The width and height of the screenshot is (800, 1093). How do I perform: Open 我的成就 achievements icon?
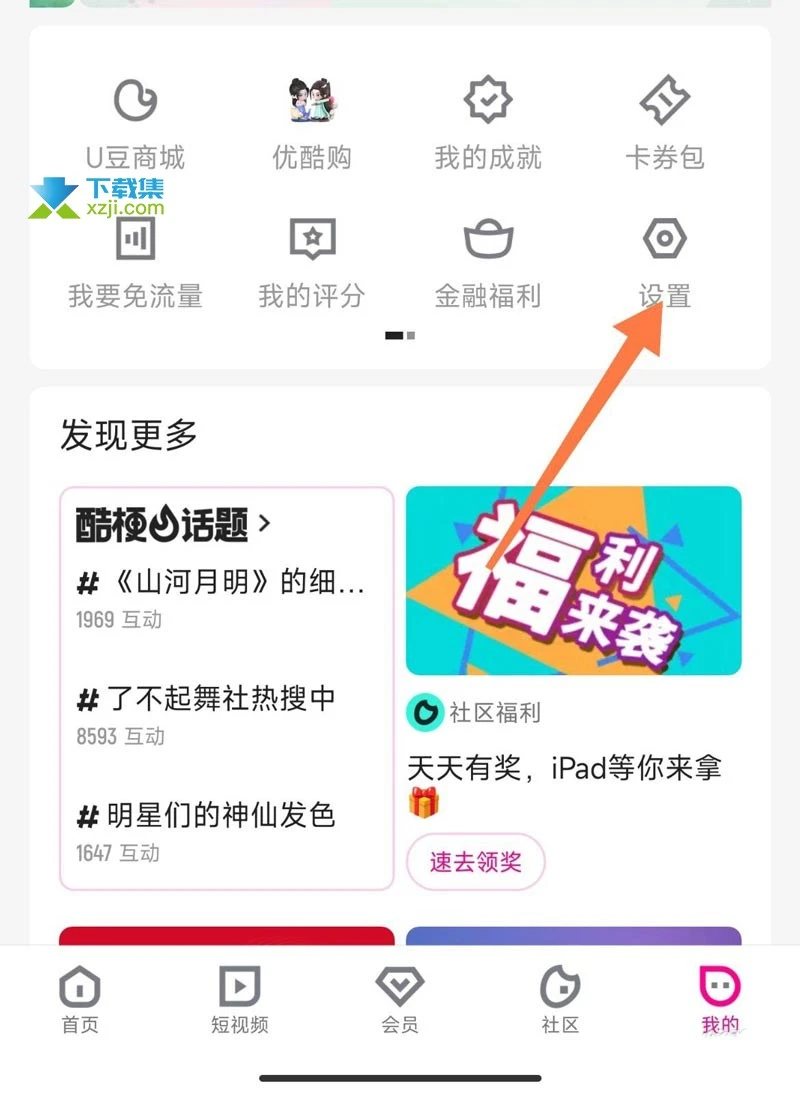coord(487,100)
